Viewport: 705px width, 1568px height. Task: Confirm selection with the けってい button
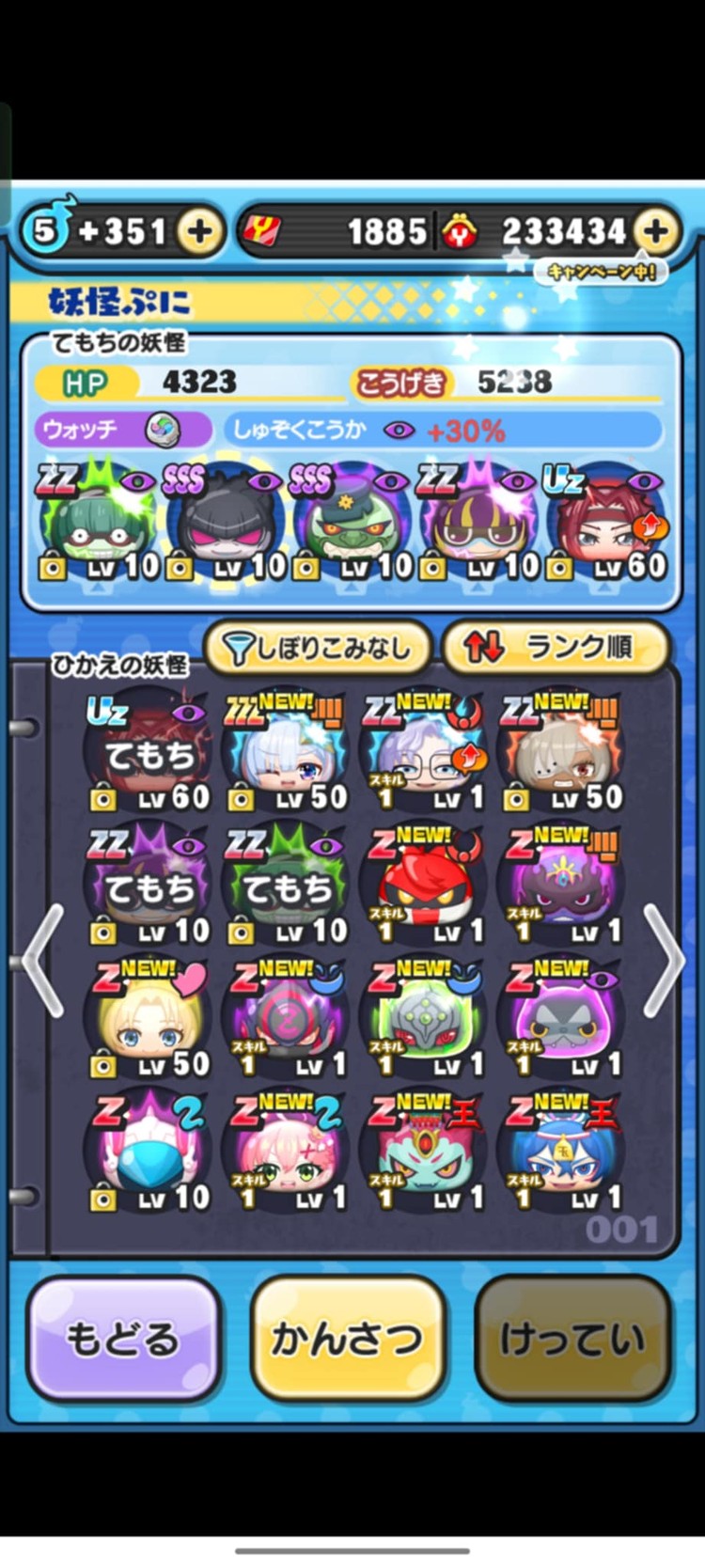click(x=574, y=1341)
